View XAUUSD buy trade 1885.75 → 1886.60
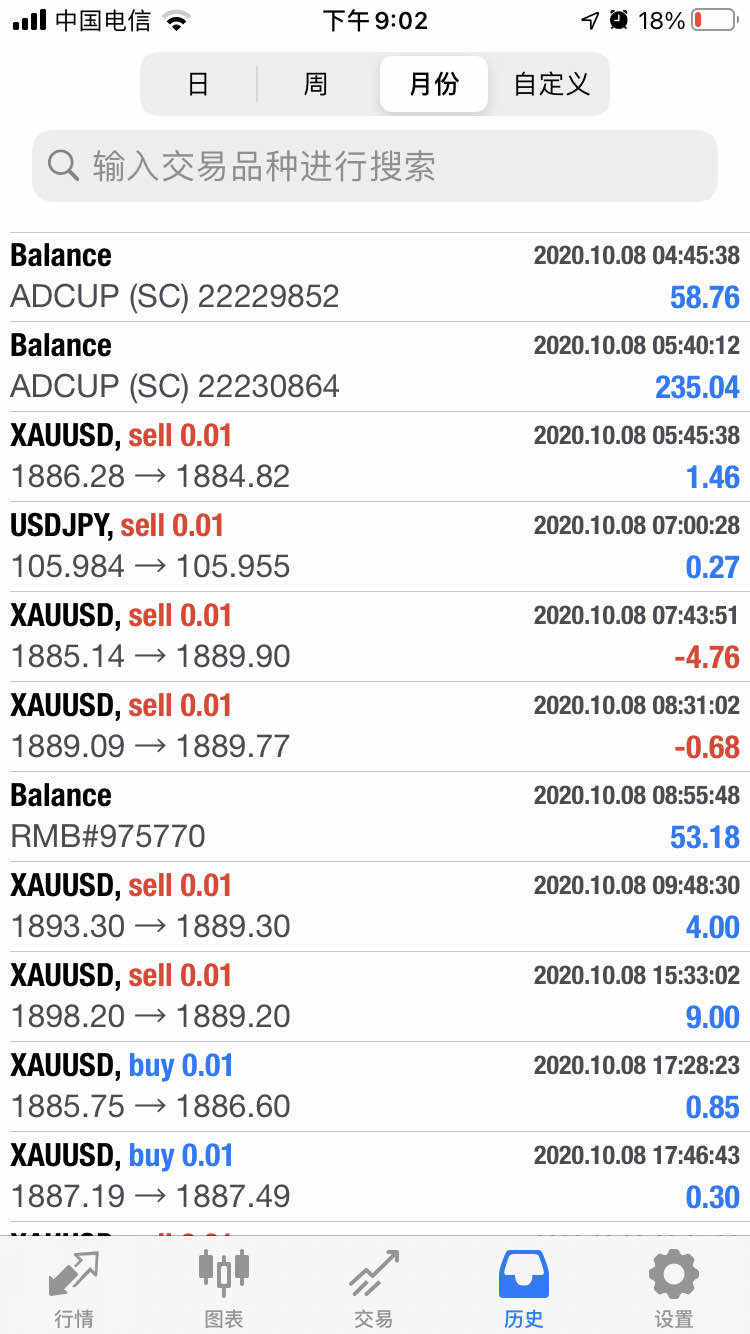 375,1087
